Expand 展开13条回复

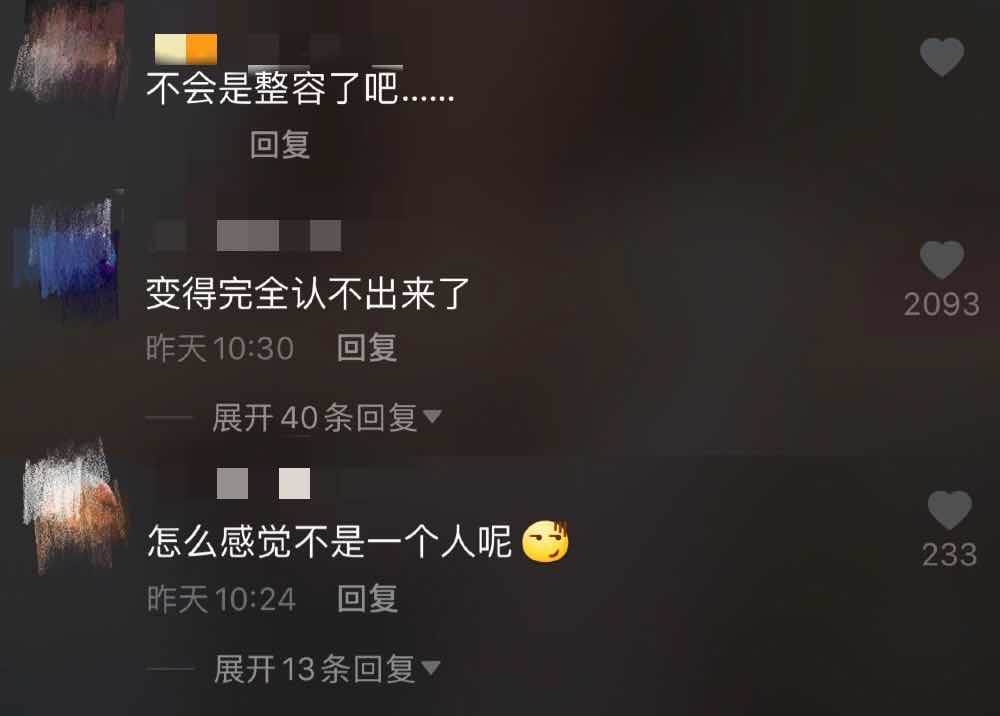[x=326, y=669]
